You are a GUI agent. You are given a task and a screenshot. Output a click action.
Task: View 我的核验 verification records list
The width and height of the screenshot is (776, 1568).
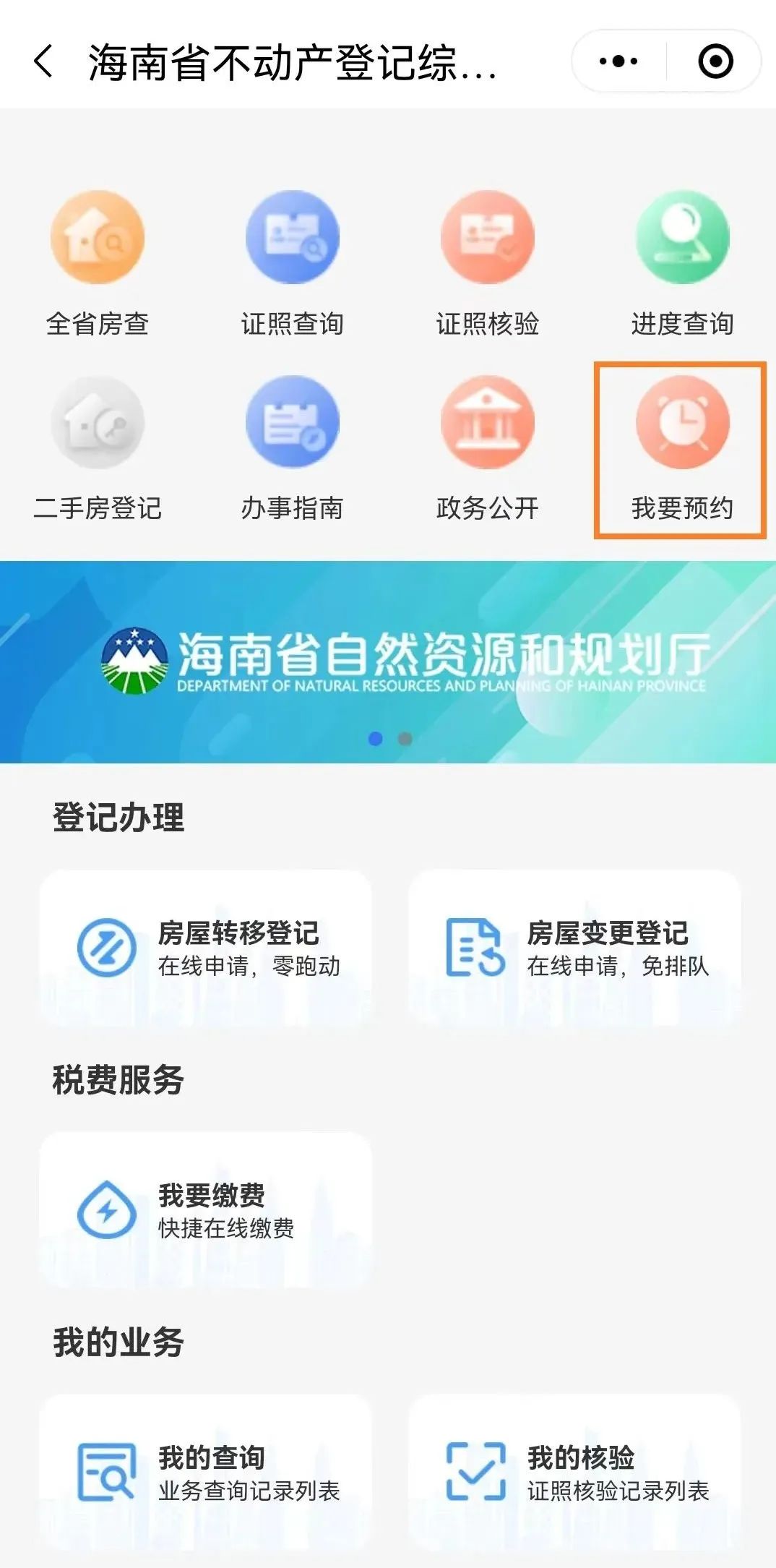(x=575, y=1473)
